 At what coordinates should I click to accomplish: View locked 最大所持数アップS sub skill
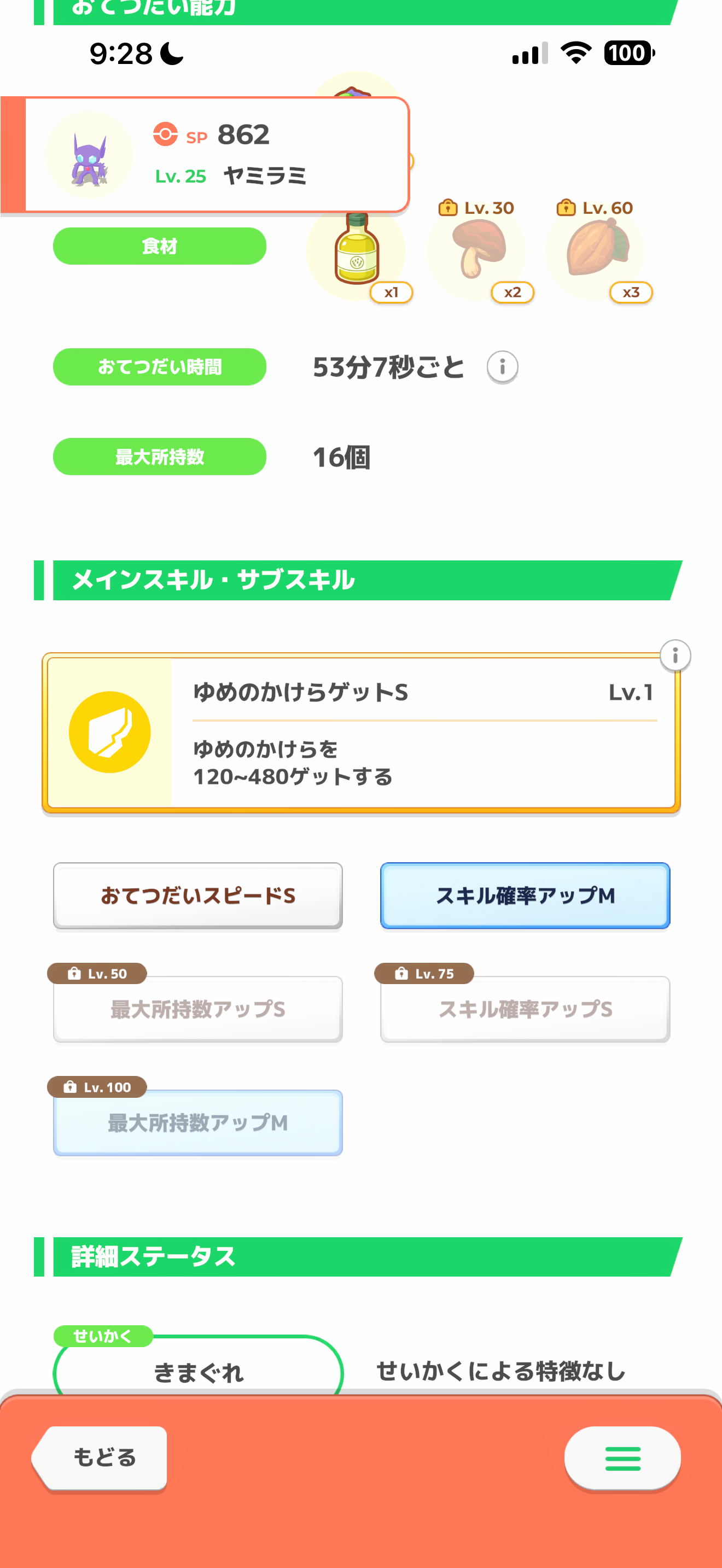pyautogui.click(x=198, y=1009)
